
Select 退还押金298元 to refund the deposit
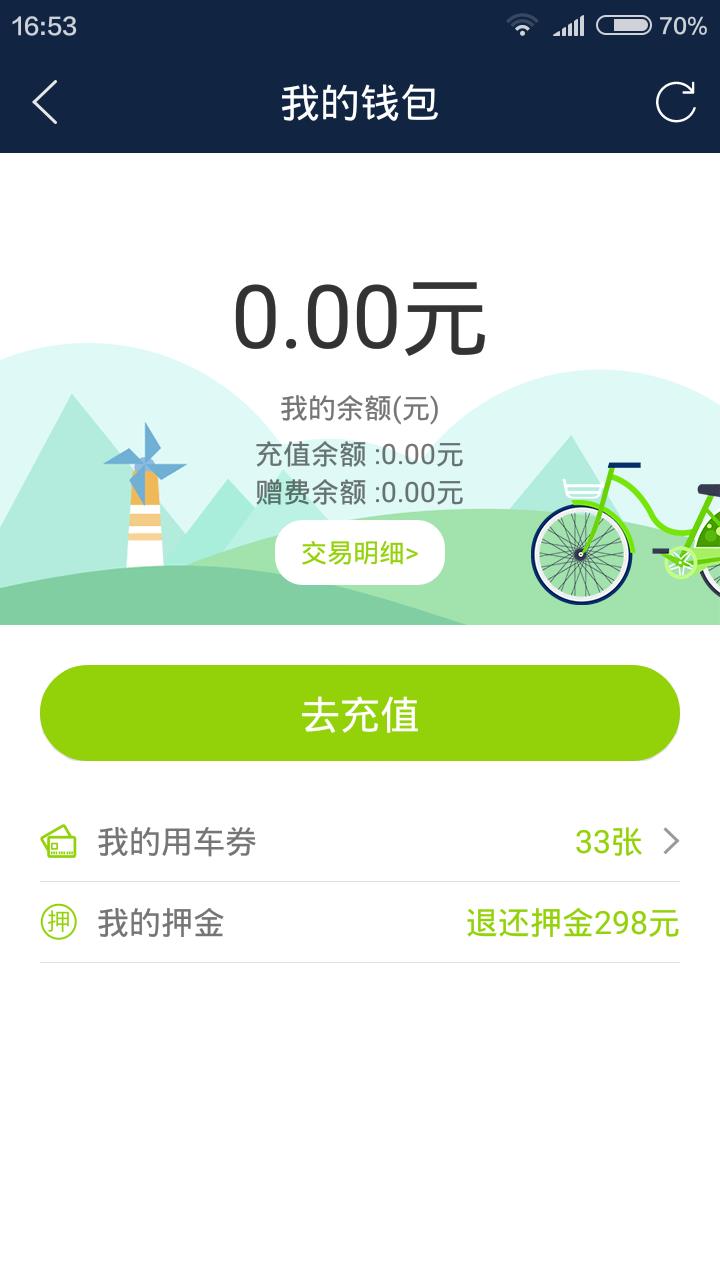click(572, 923)
